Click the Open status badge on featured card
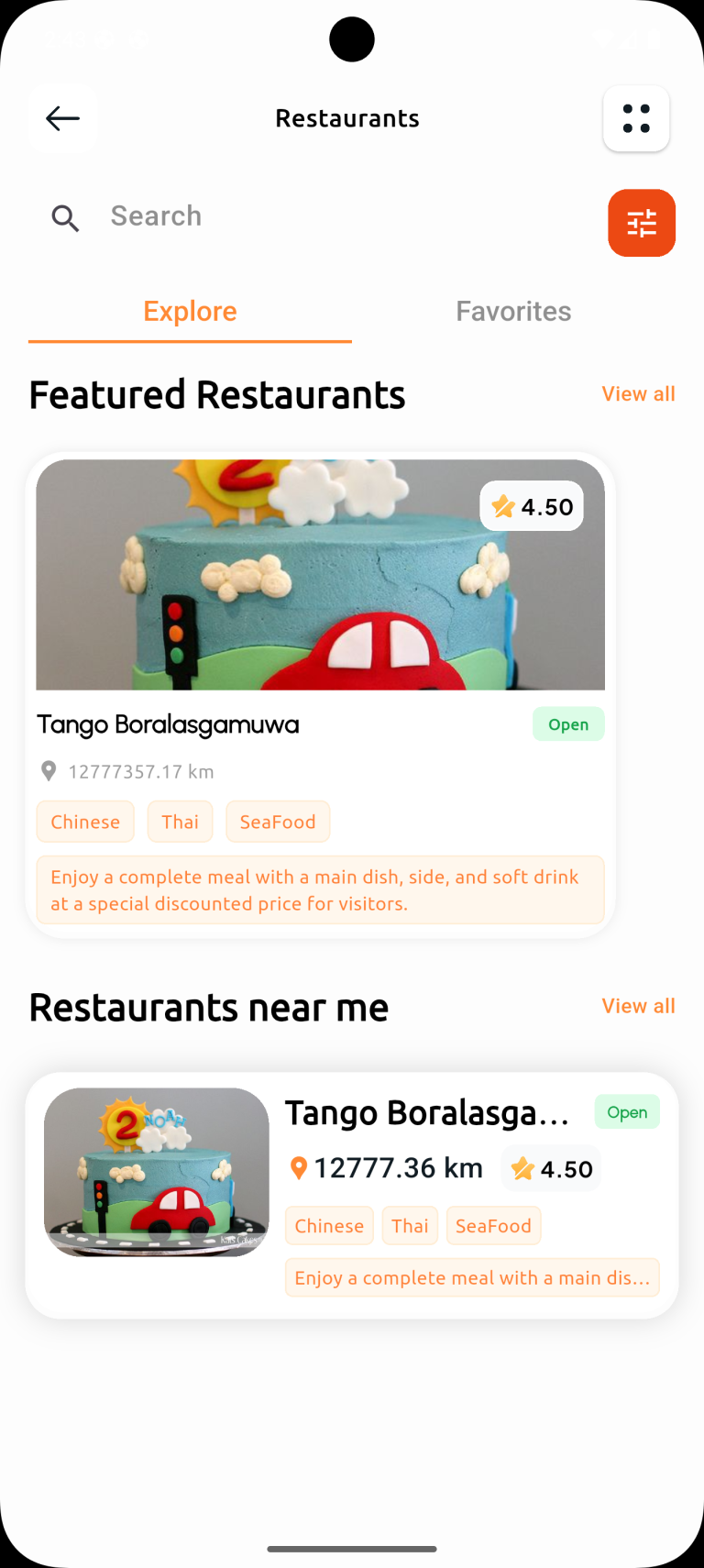Screen dimensions: 704x1568 [x=568, y=723]
